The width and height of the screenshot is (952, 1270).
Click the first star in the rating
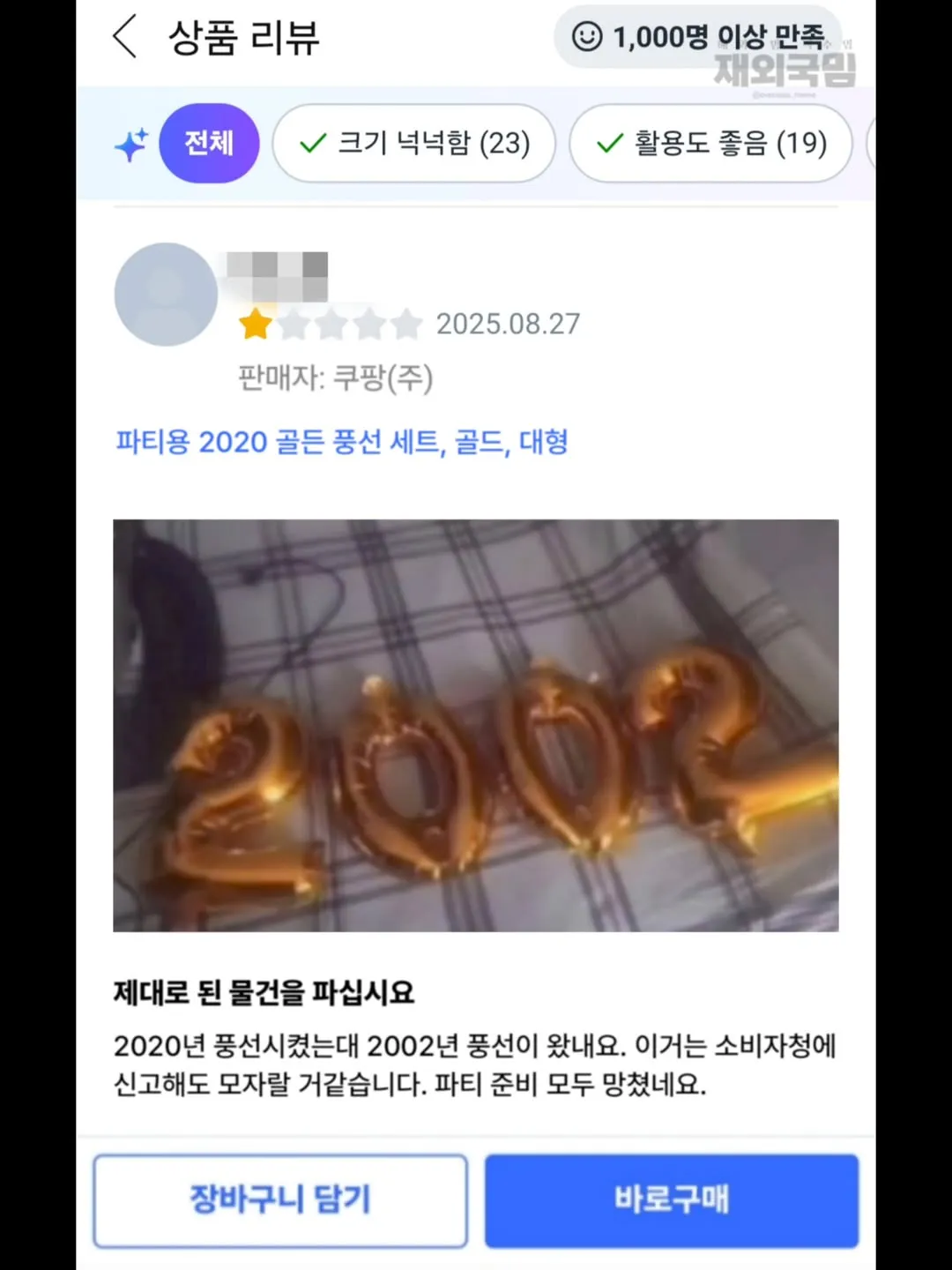pyautogui.click(x=256, y=324)
